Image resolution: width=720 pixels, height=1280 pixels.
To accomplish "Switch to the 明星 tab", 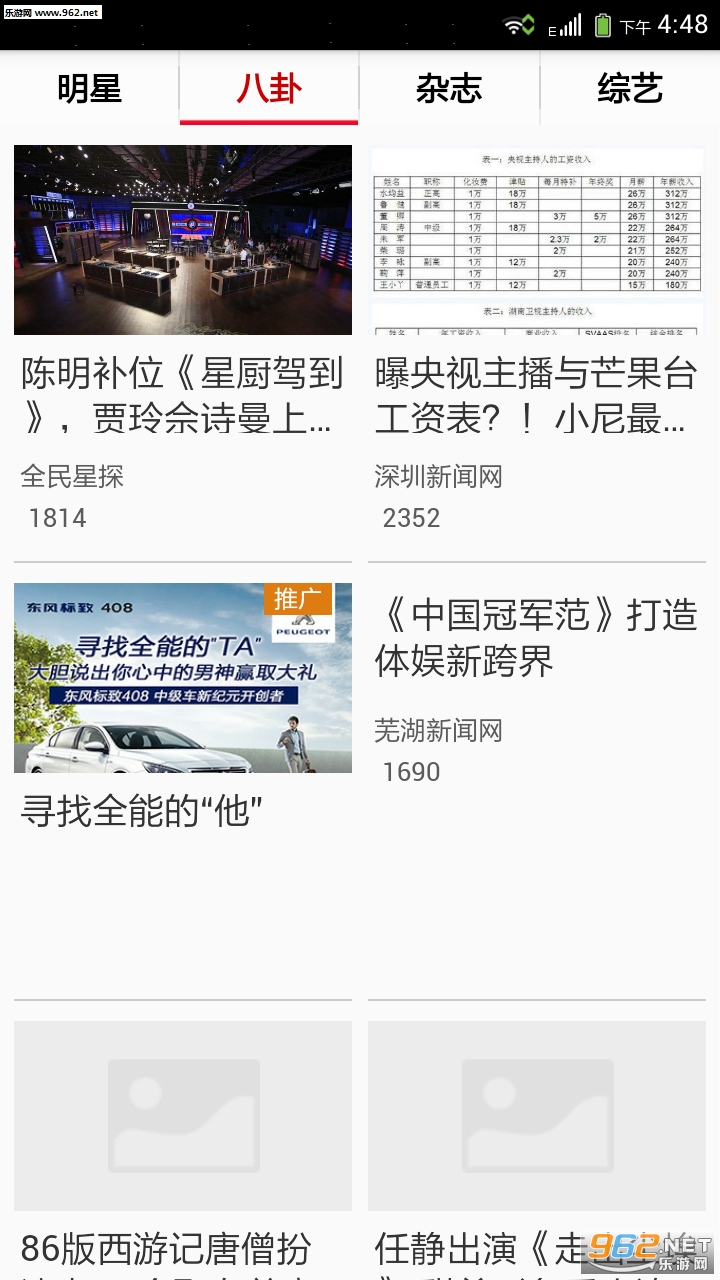I will point(90,89).
